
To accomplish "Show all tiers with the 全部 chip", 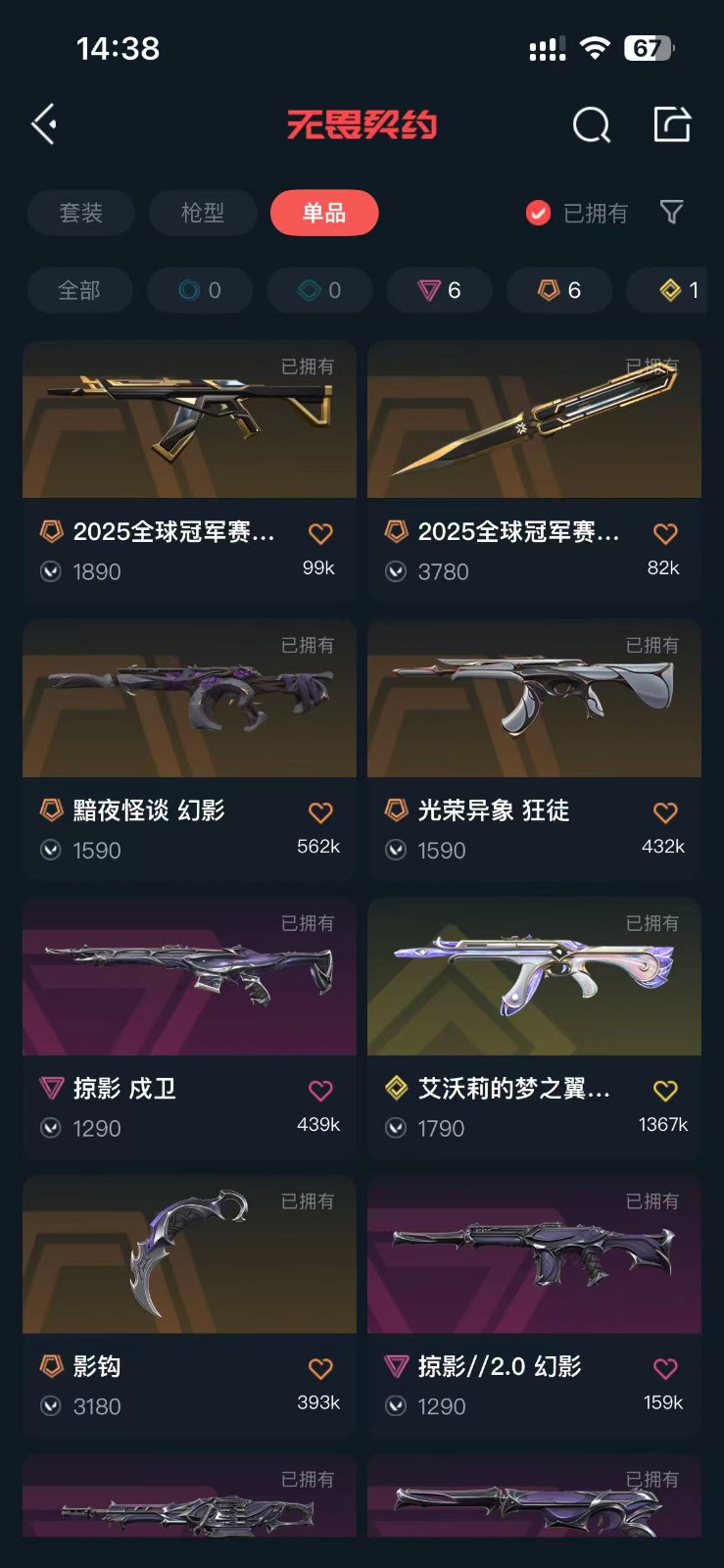I will point(79,290).
